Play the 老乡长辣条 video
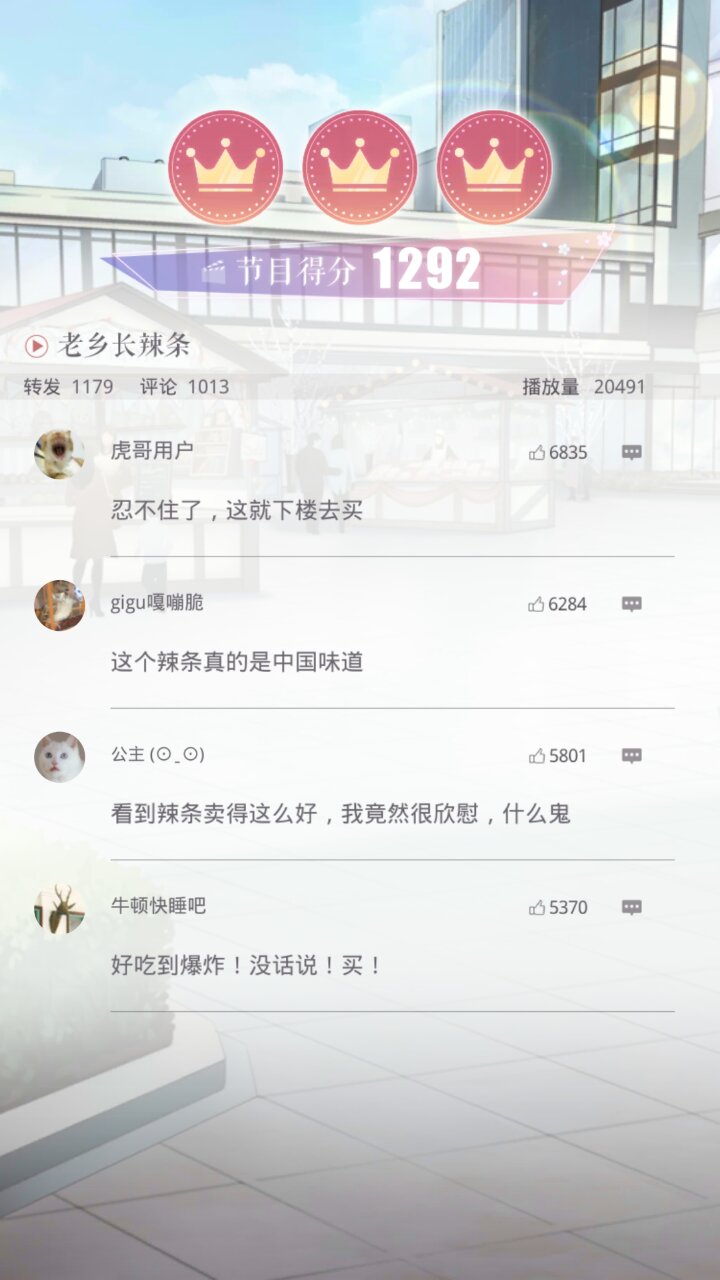 (x=37, y=346)
